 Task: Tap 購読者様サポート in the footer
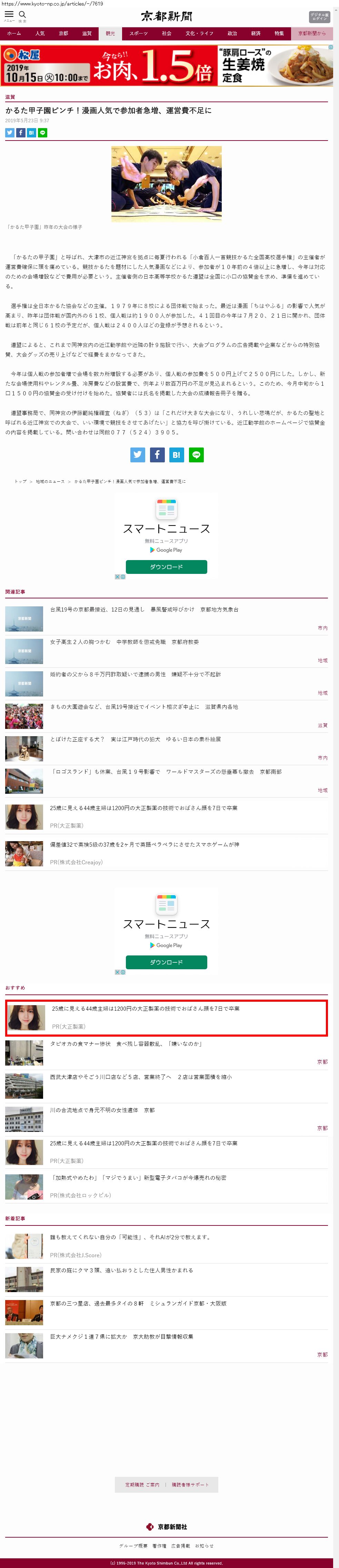pyautogui.click(x=190, y=1484)
